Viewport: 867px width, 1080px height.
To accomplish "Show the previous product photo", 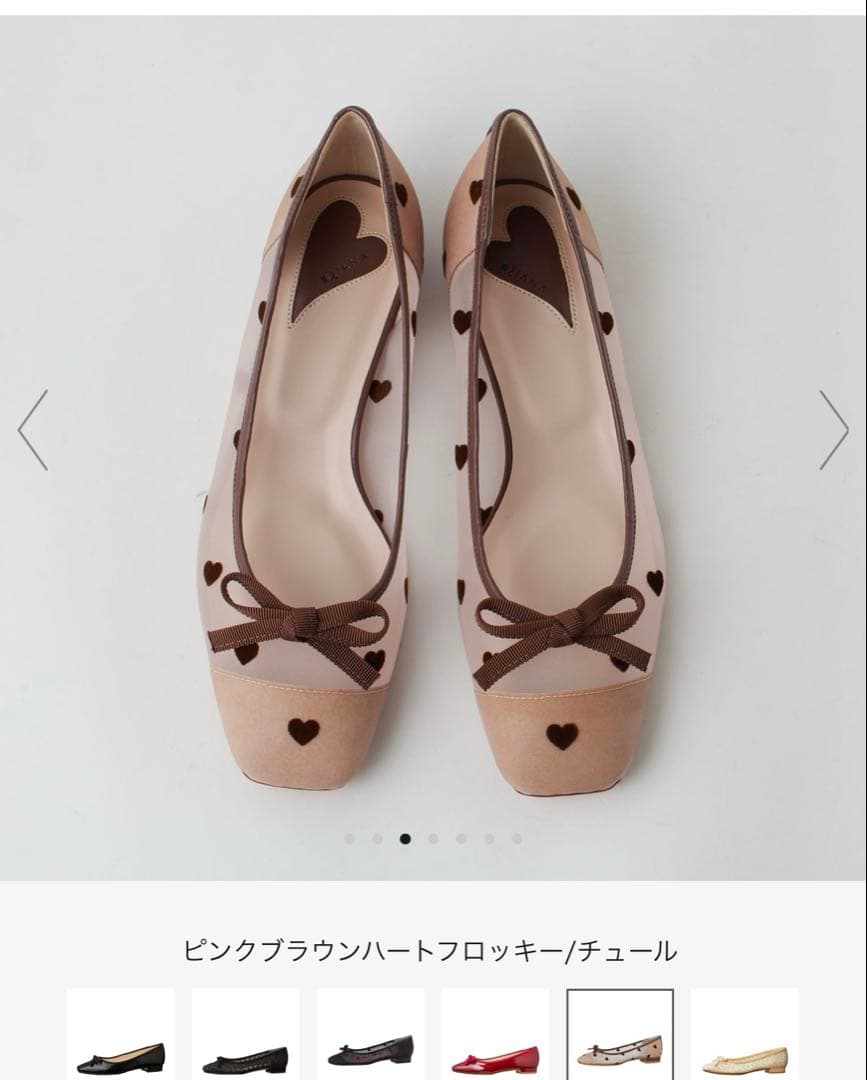I will (x=33, y=430).
